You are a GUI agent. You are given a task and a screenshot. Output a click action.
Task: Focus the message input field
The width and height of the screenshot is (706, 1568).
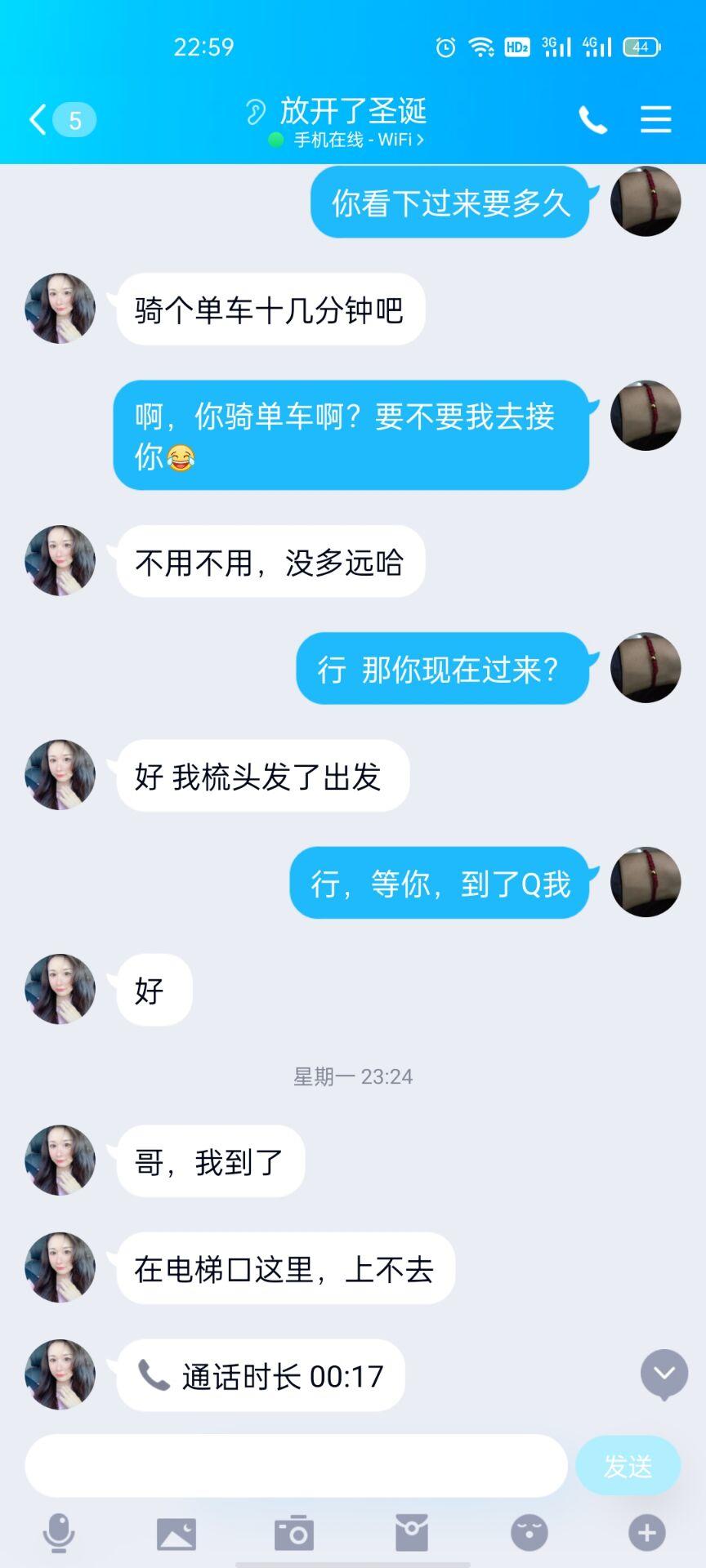click(296, 1465)
